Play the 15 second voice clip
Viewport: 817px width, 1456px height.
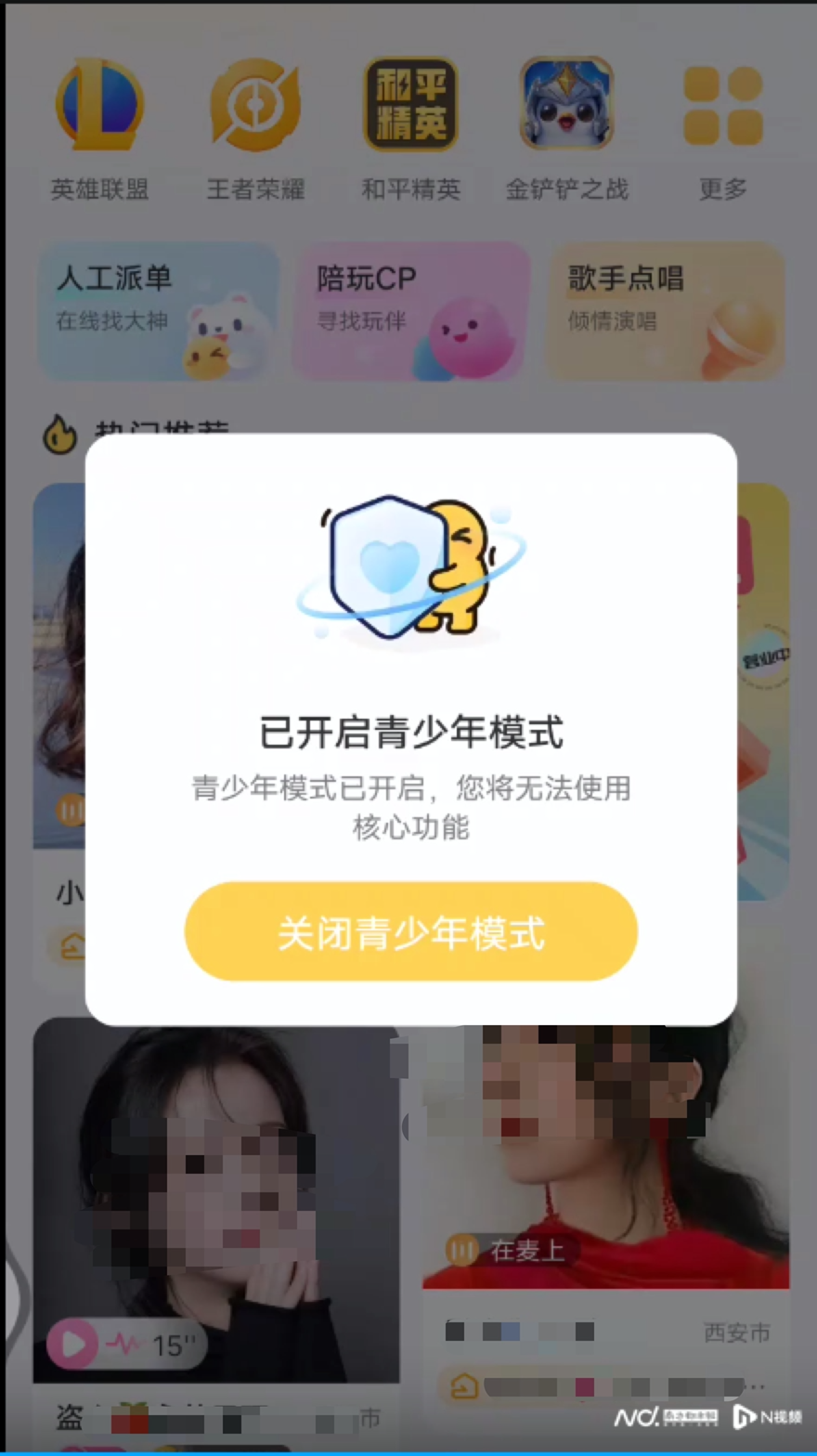72,1341
